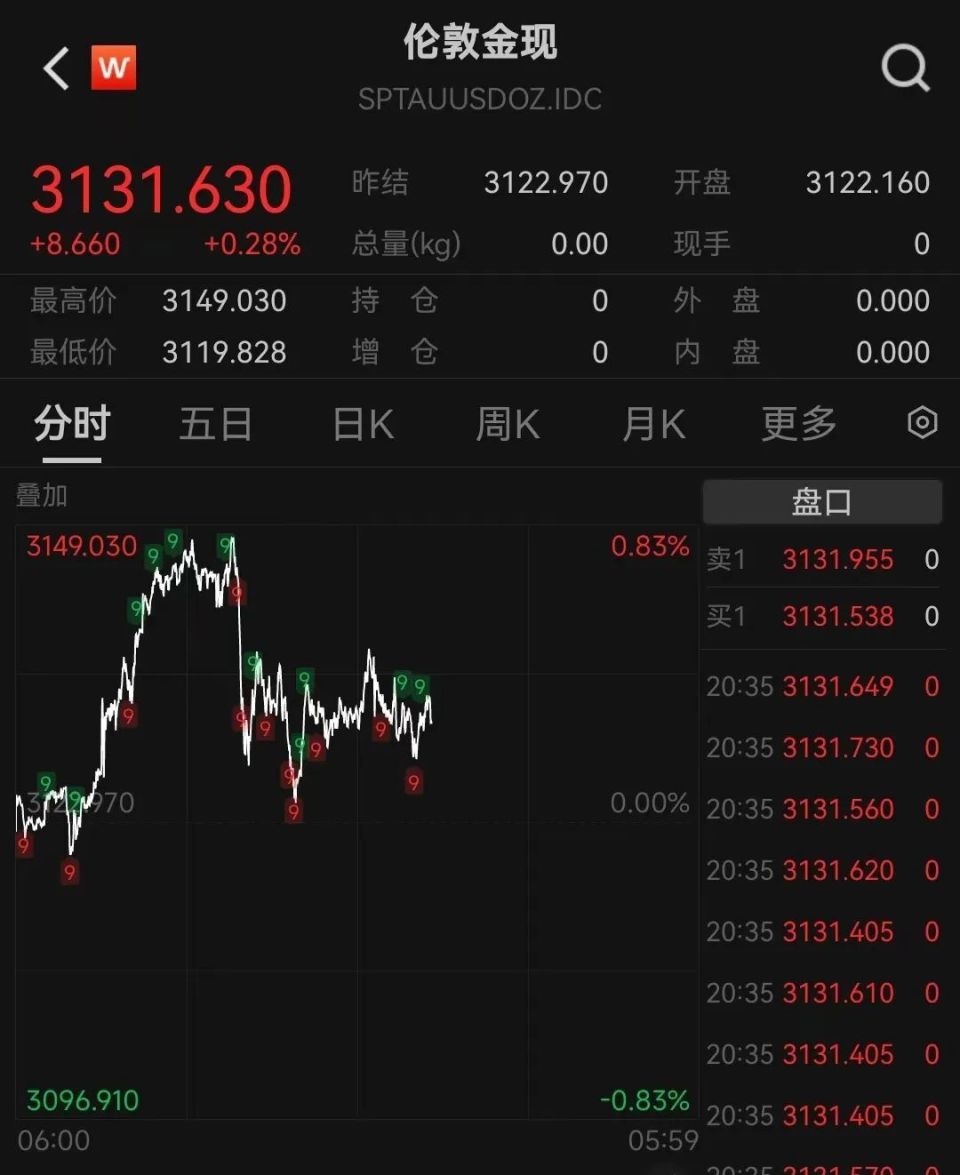Viewport: 960px width, 1175px height.
Task: Switch to the 月K monthly tab
Action: coord(652,424)
